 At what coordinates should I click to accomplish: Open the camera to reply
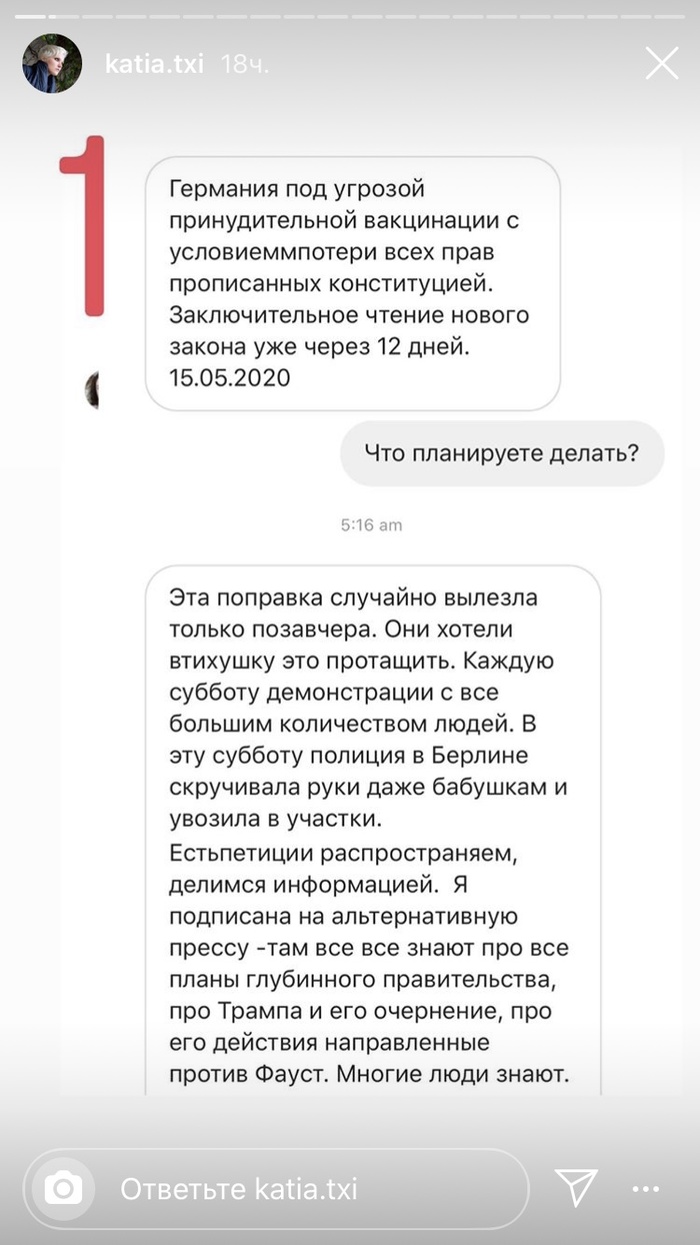pos(64,1189)
